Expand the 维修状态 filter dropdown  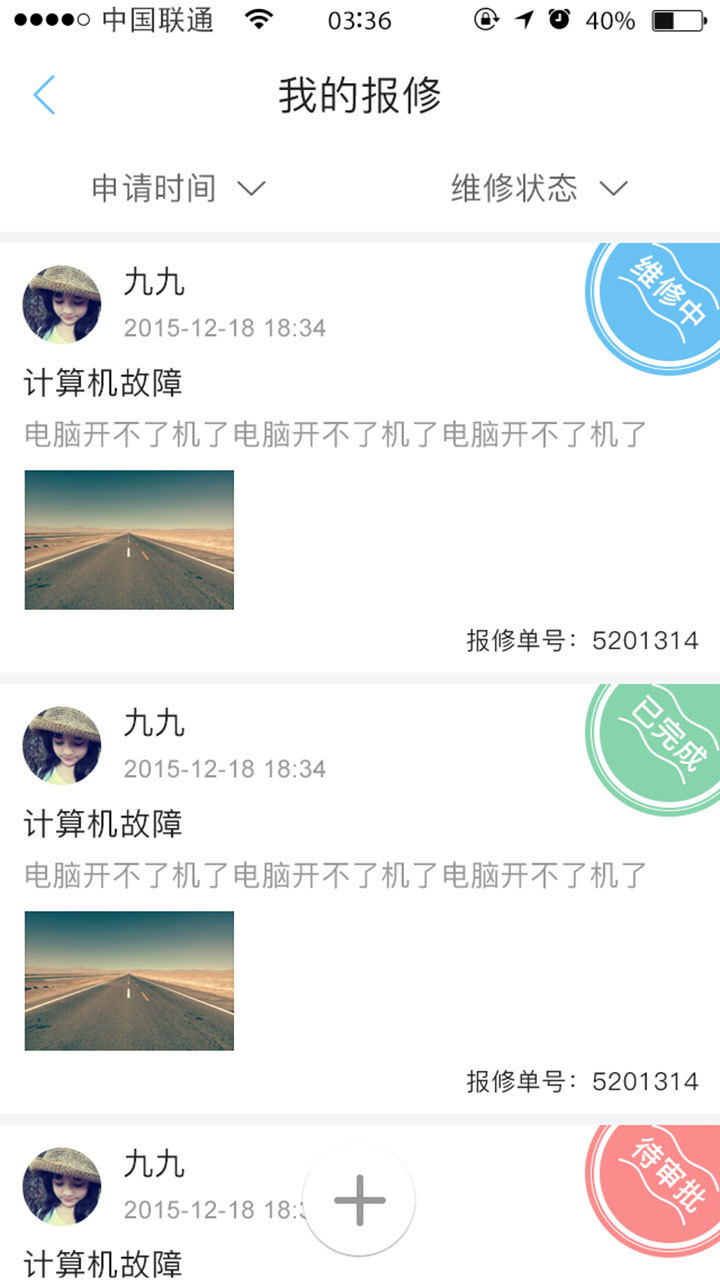click(538, 188)
